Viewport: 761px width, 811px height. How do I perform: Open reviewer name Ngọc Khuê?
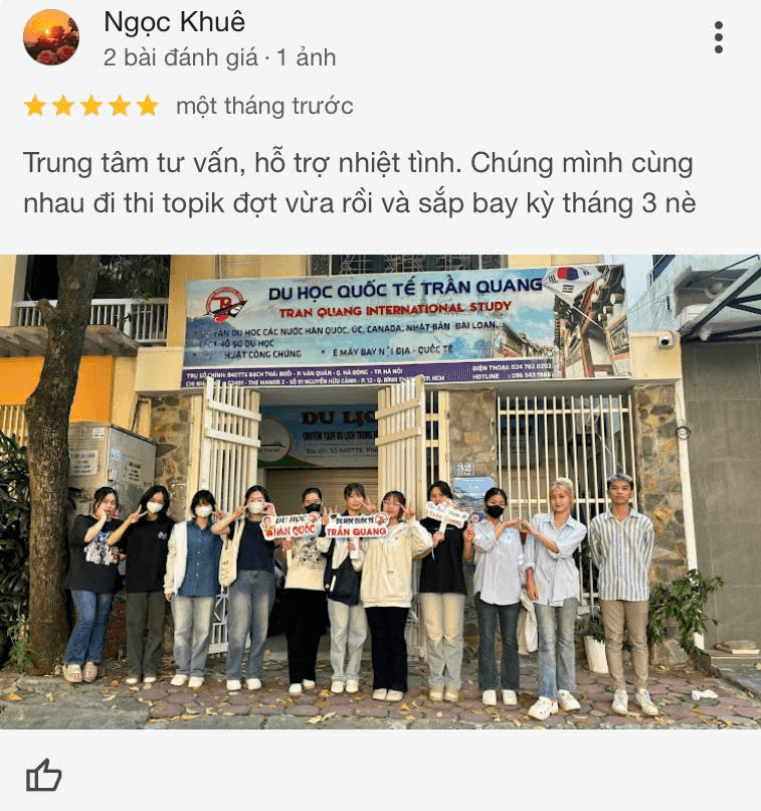[174, 22]
